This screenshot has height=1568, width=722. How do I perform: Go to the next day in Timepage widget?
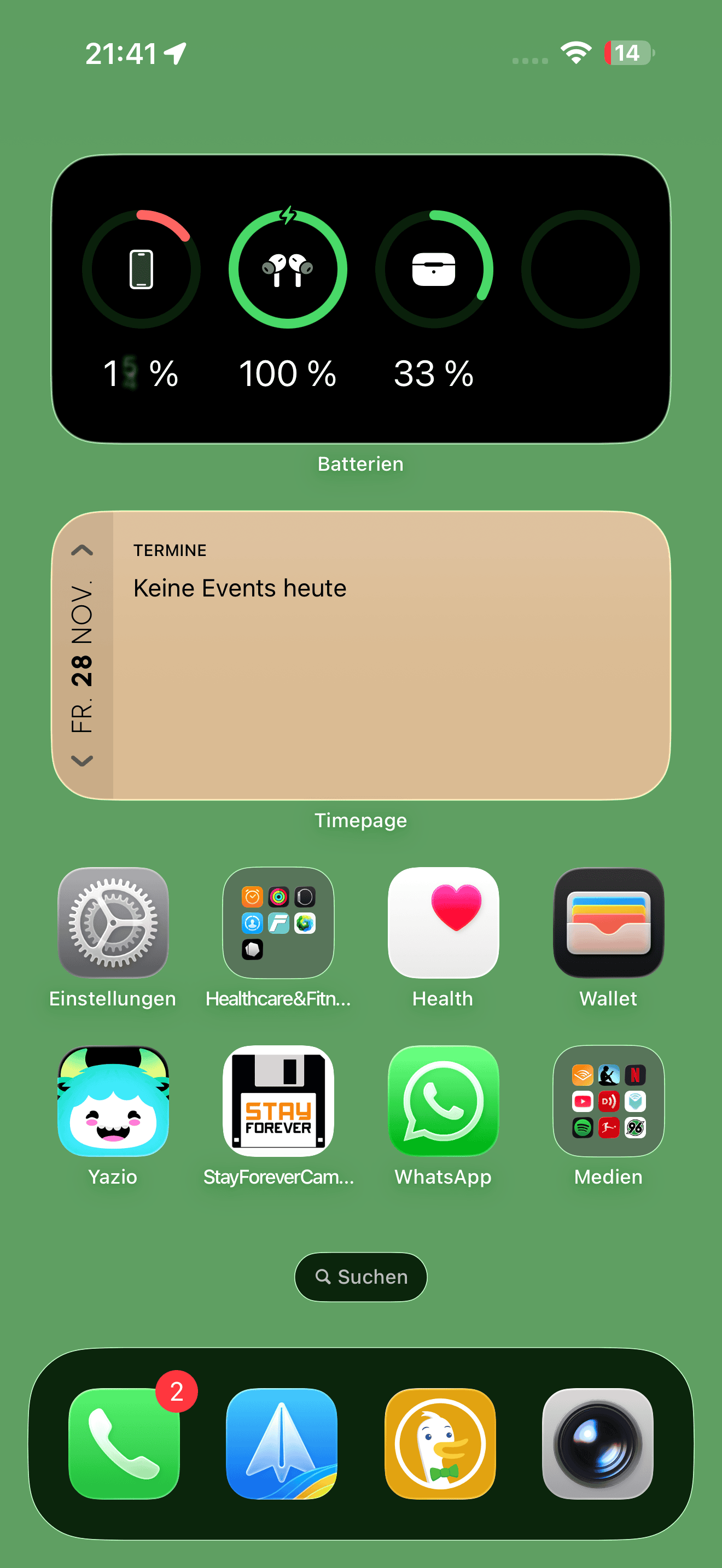click(x=82, y=761)
